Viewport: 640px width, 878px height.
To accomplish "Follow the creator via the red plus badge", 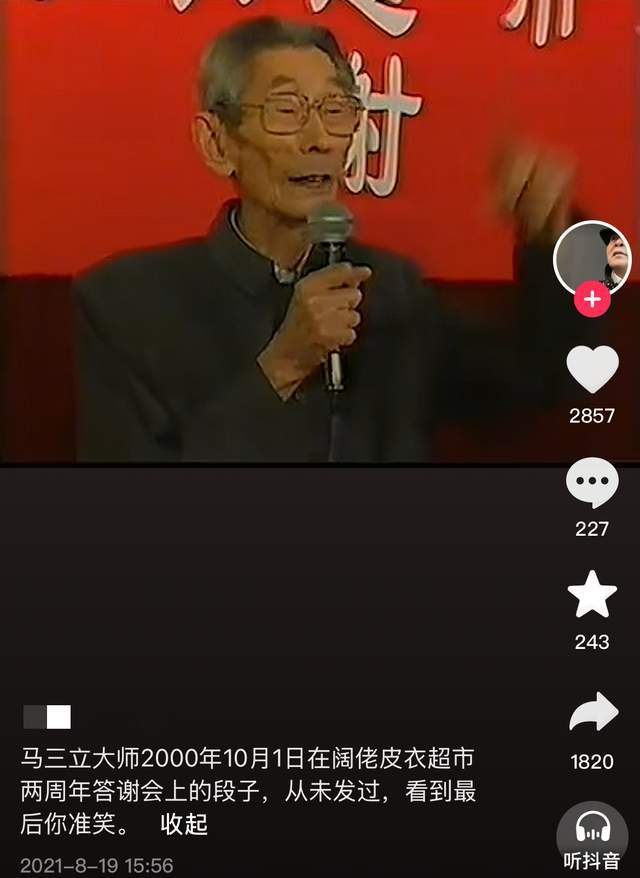I will pos(592,299).
